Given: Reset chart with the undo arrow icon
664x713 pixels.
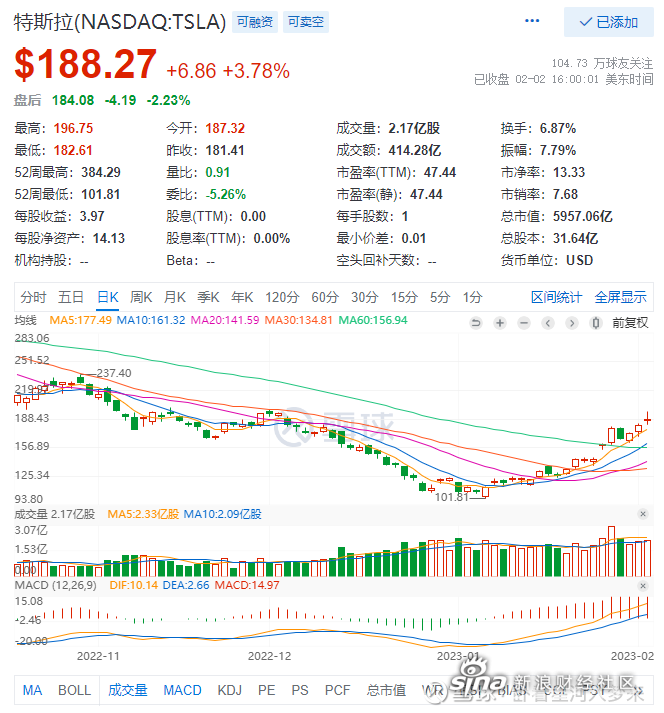Looking at the screenshot, I should point(476,322).
